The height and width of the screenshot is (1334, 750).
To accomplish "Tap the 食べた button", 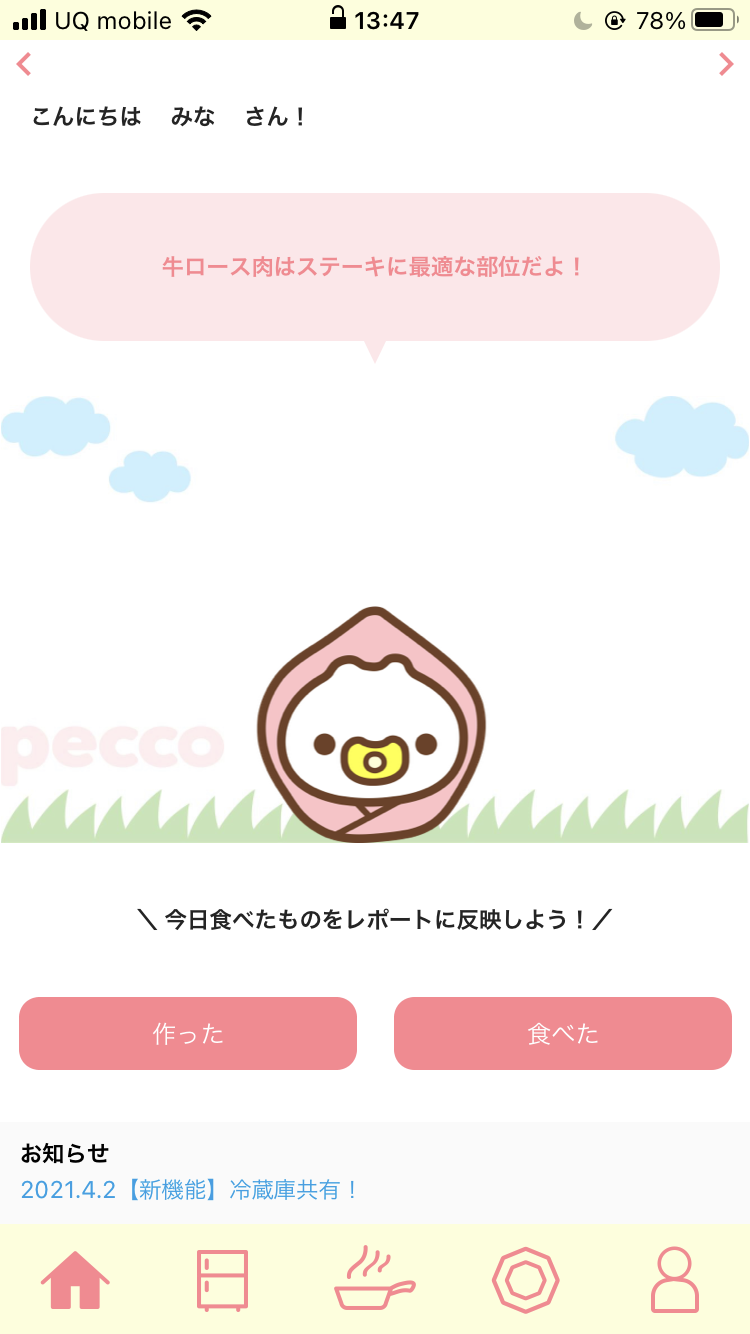I will click(x=563, y=1034).
